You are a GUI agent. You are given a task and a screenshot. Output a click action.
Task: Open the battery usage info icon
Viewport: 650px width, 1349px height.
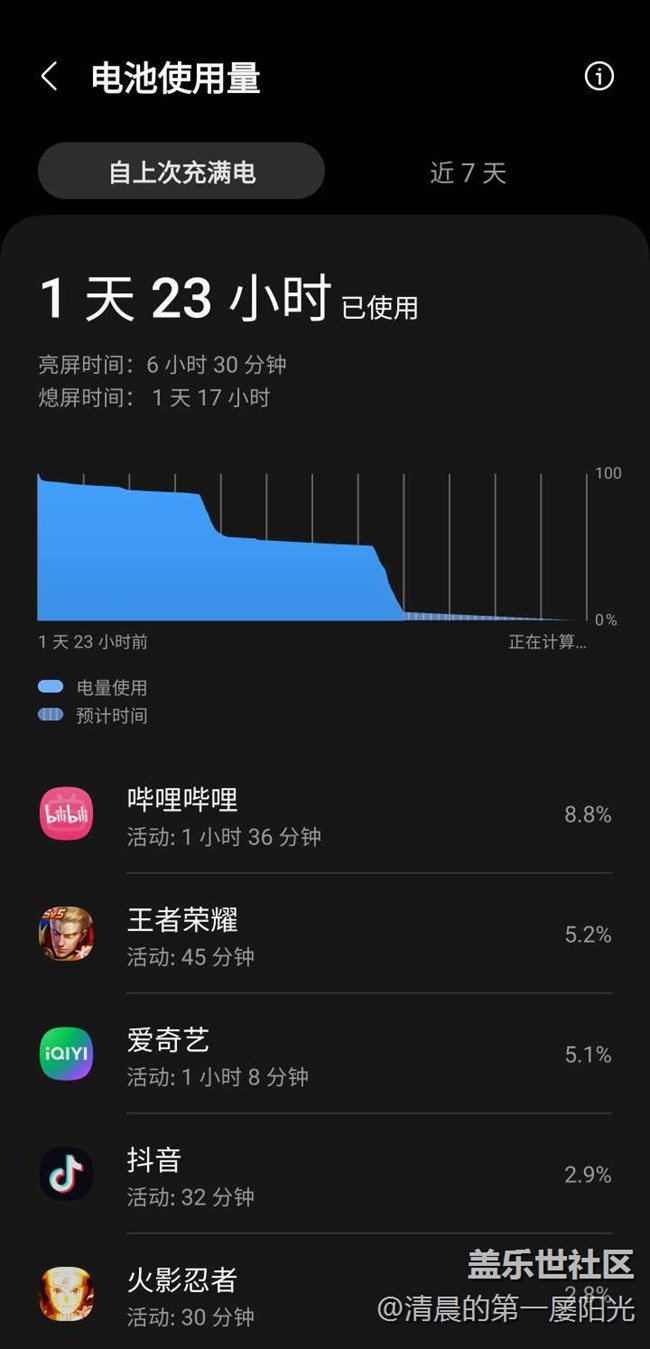tap(599, 76)
